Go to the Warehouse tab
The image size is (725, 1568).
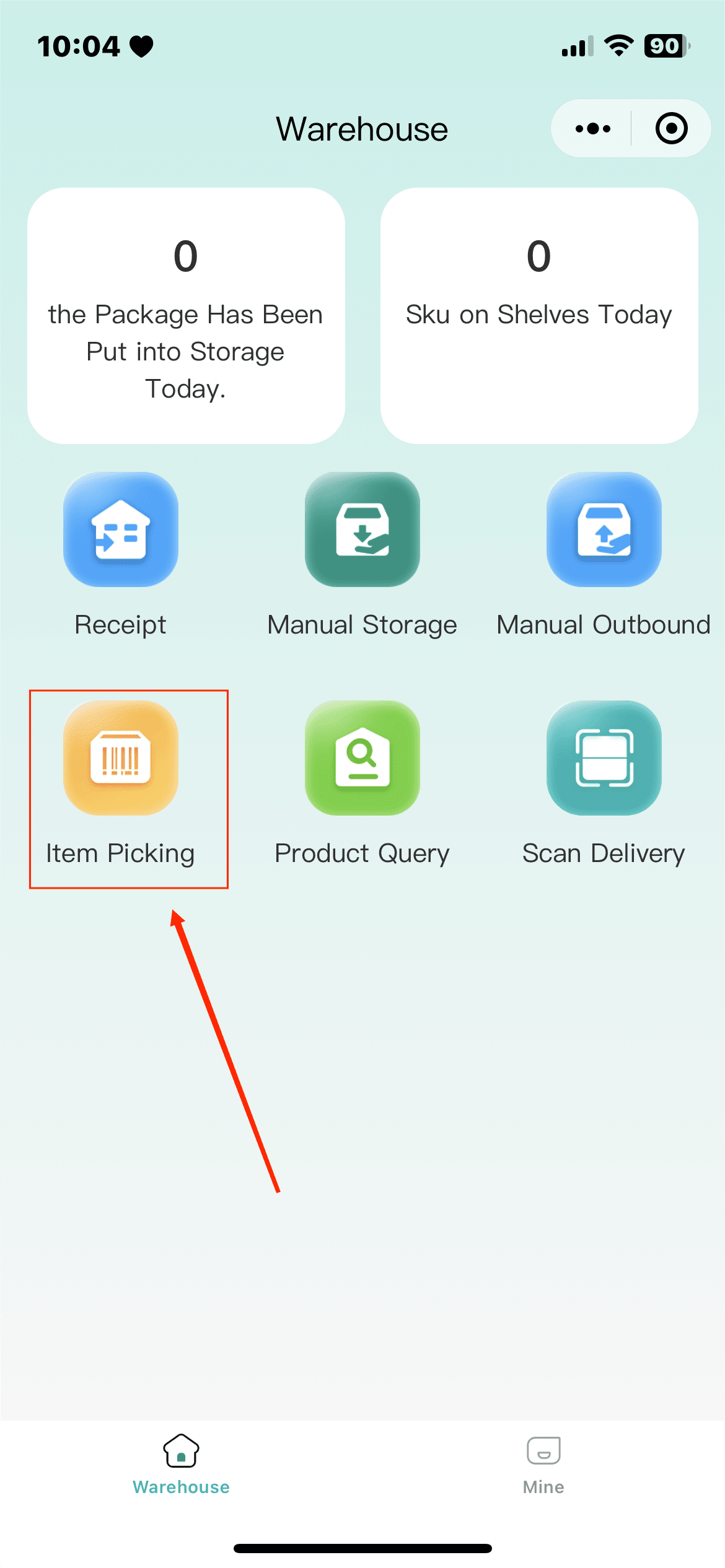(x=181, y=1464)
